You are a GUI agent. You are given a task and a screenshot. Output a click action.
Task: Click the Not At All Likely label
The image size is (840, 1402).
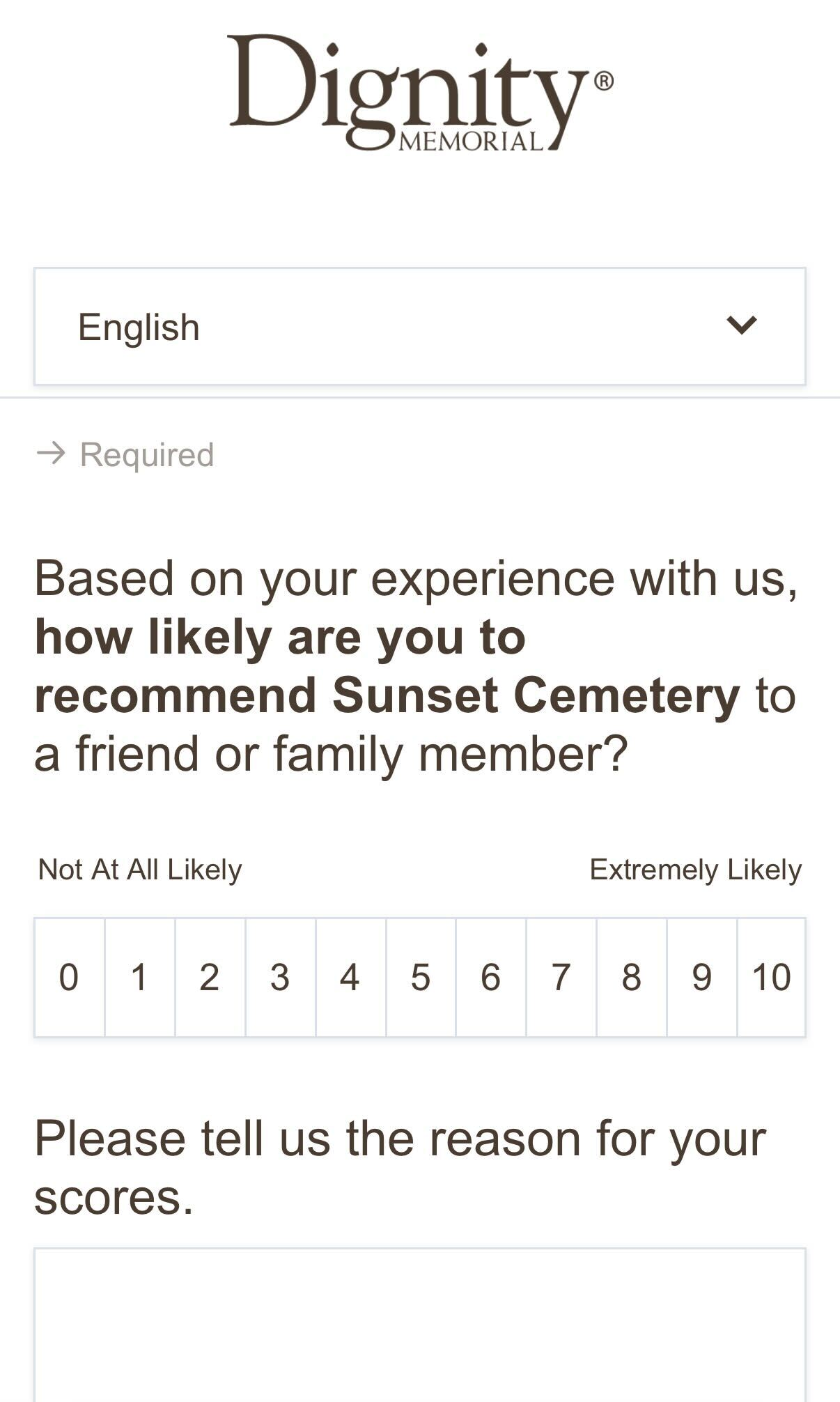pos(140,869)
